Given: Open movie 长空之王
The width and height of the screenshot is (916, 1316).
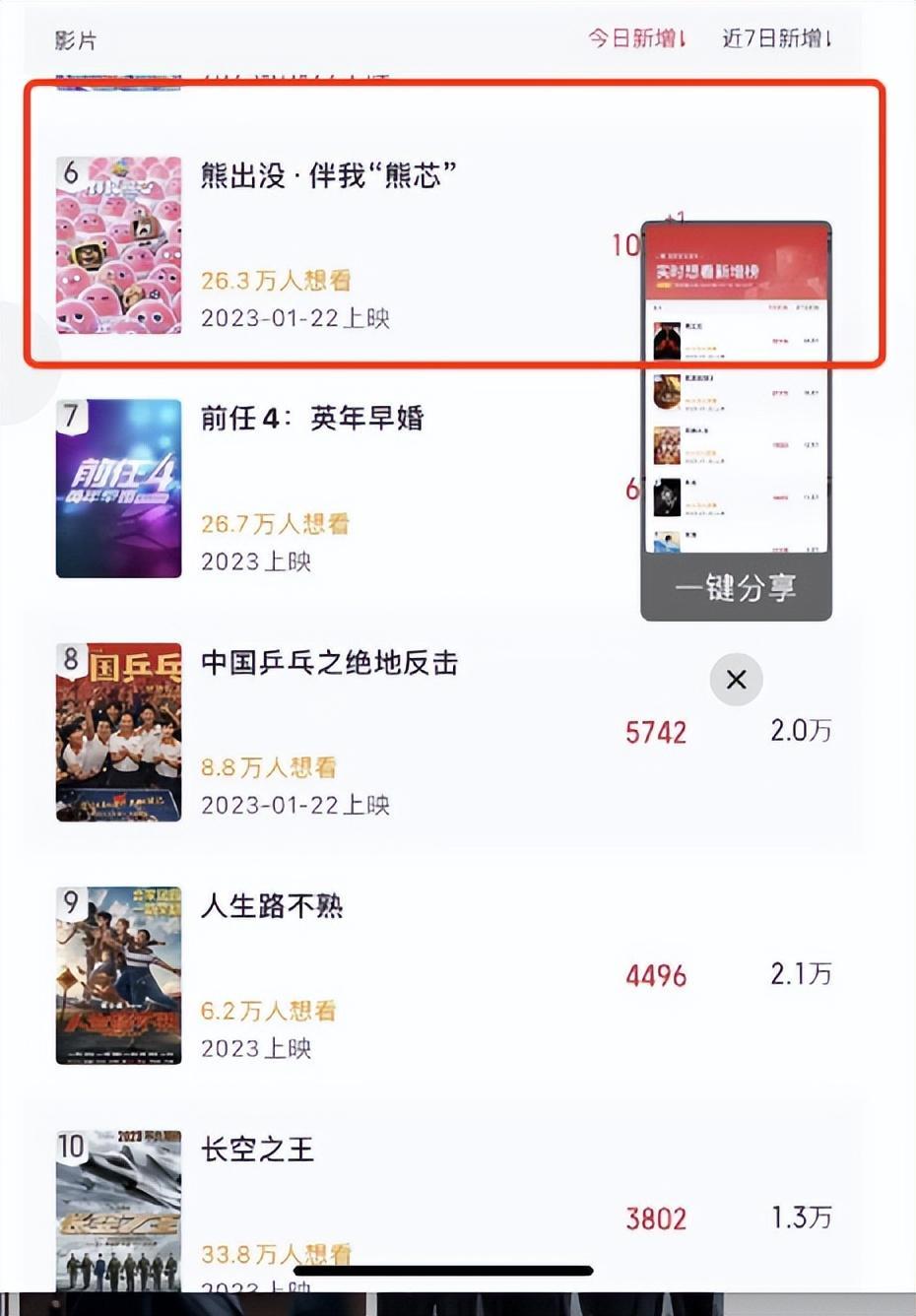Looking at the screenshot, I should click(257, 1150).
